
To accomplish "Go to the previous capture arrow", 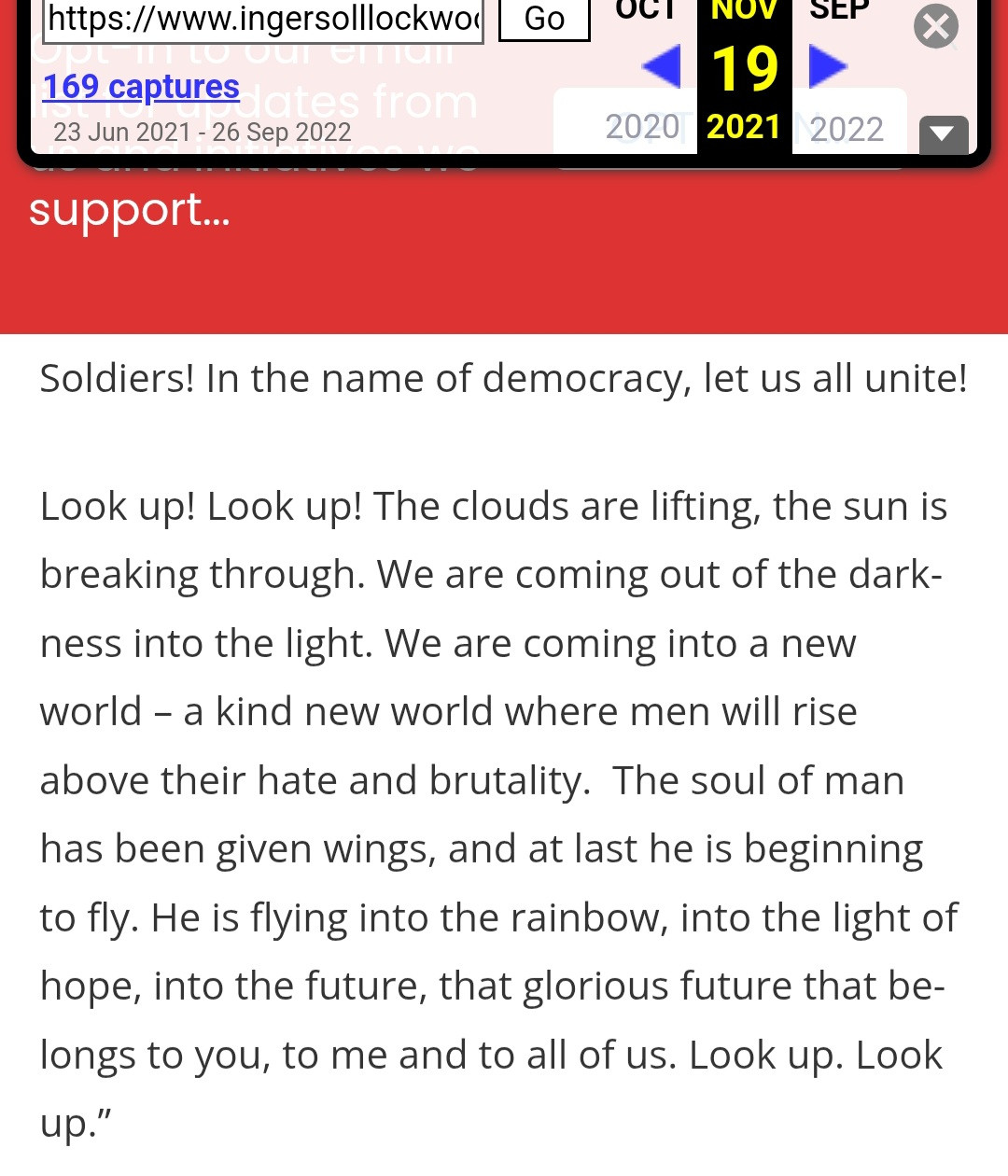I will [x=662, y=68].
